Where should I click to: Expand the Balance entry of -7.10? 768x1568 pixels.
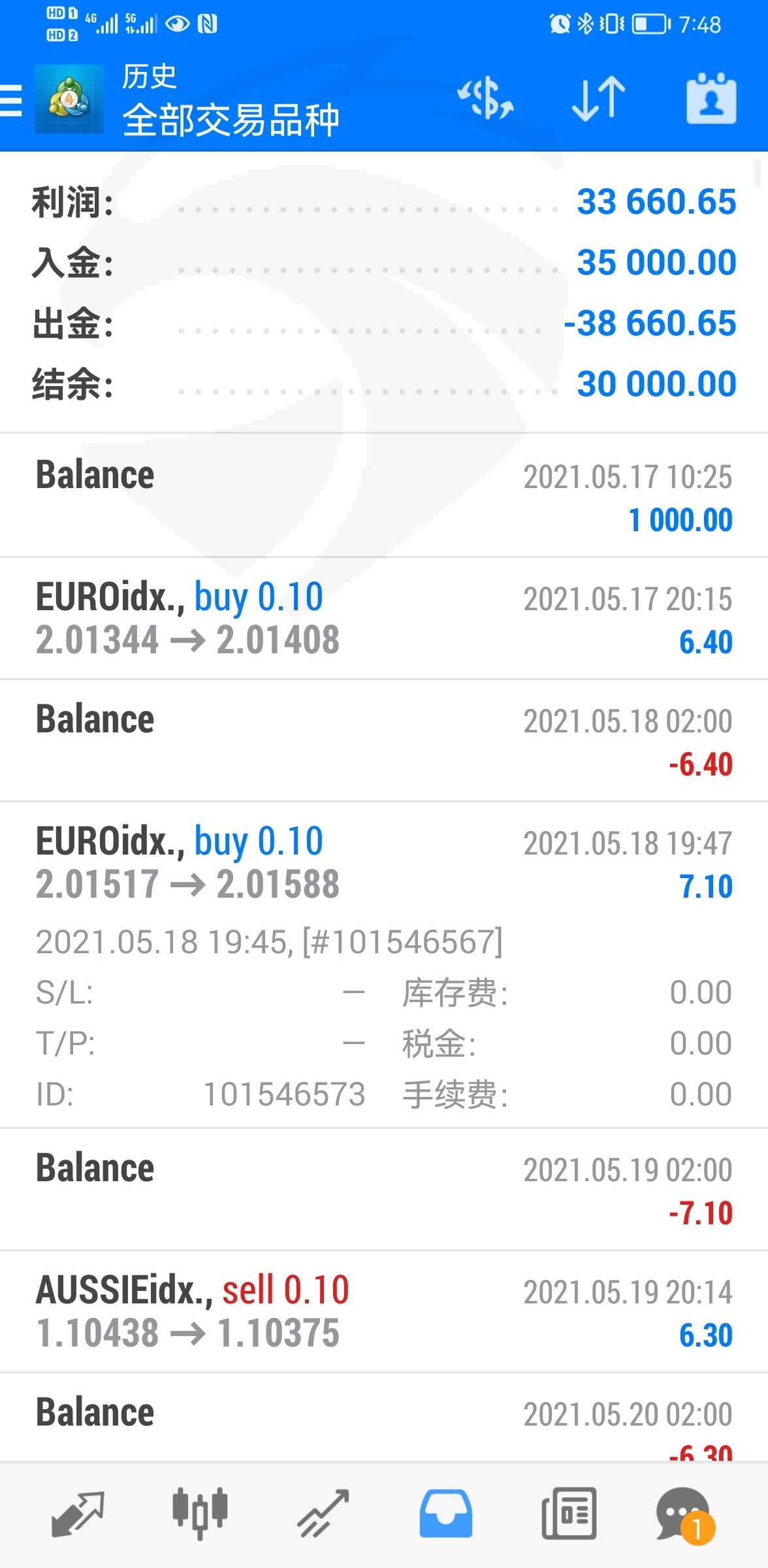coord(384,1189)
